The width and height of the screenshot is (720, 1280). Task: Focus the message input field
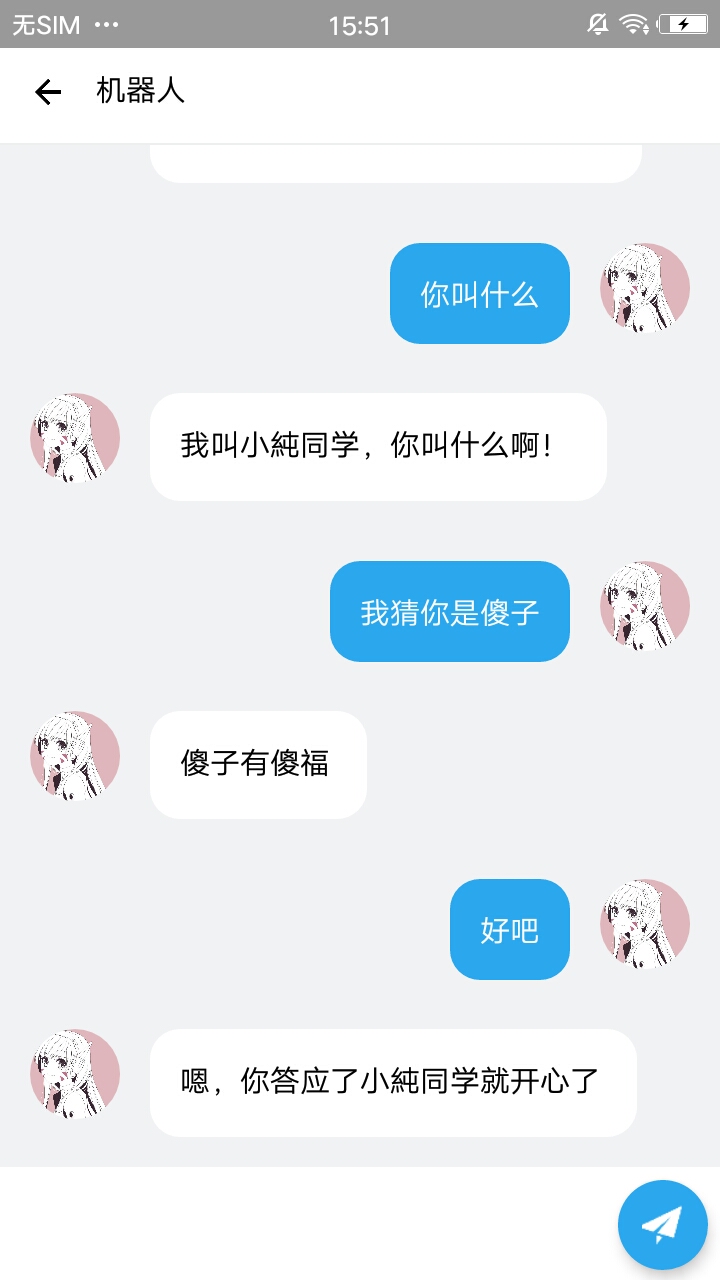point(300,1224)
